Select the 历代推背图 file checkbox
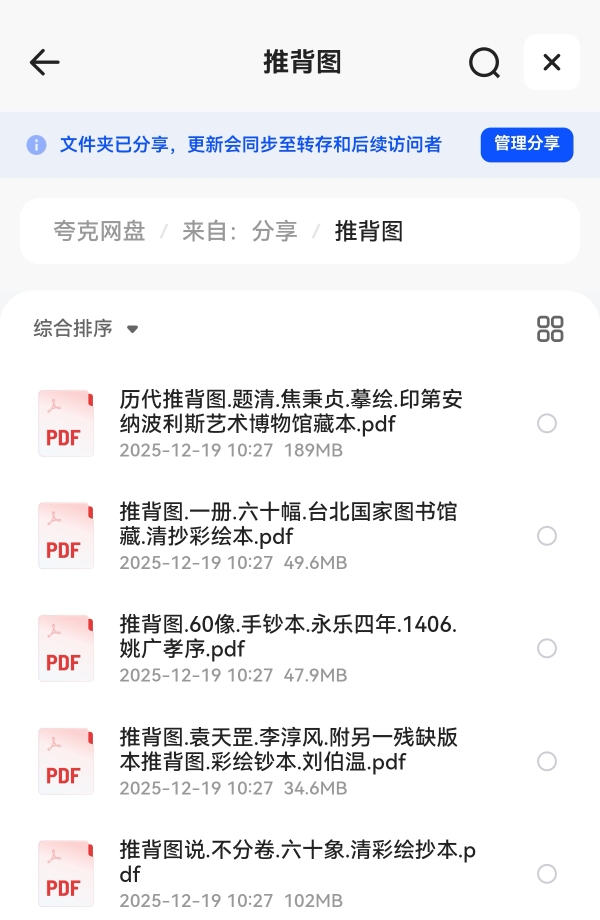600x920 pixels. (x=547, y=424)
